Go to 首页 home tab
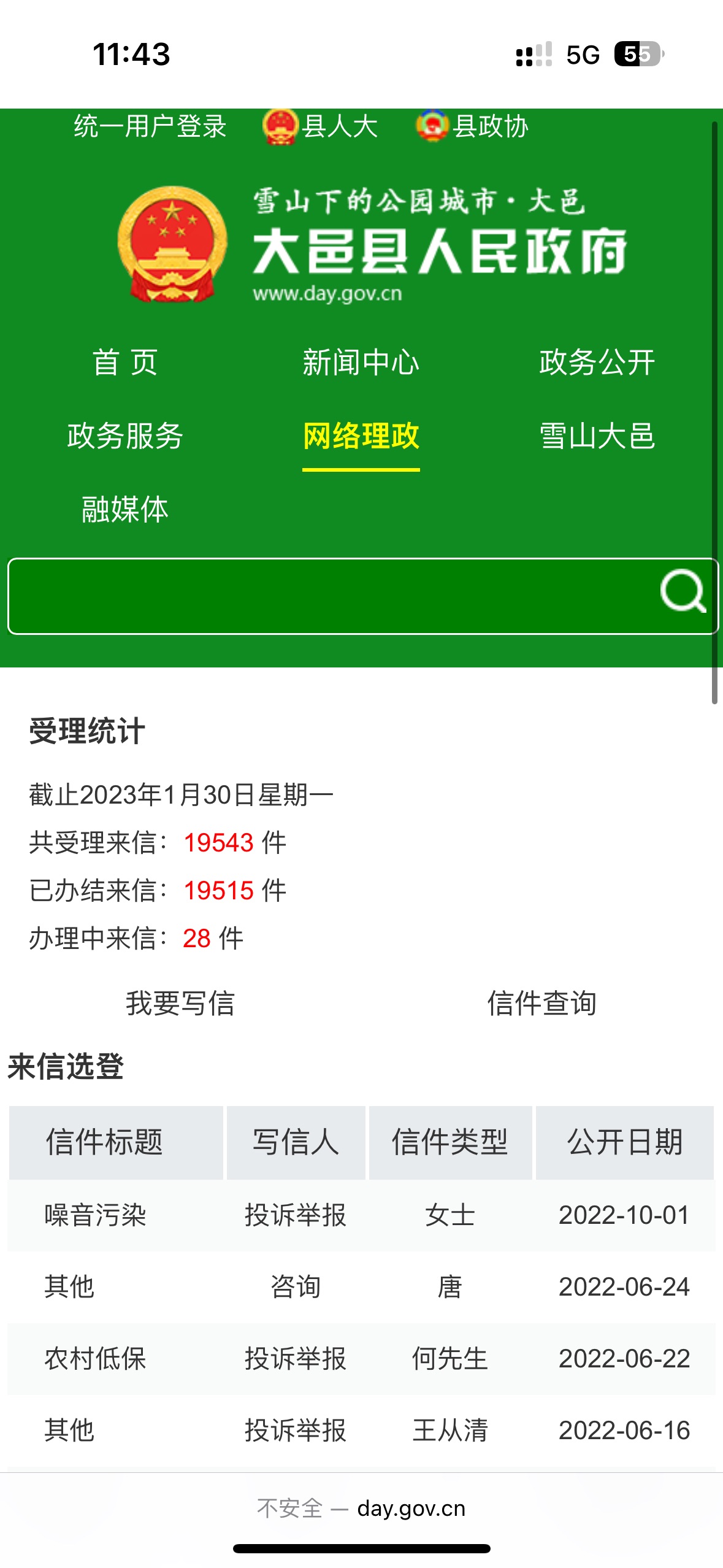 tap(125, 362)
